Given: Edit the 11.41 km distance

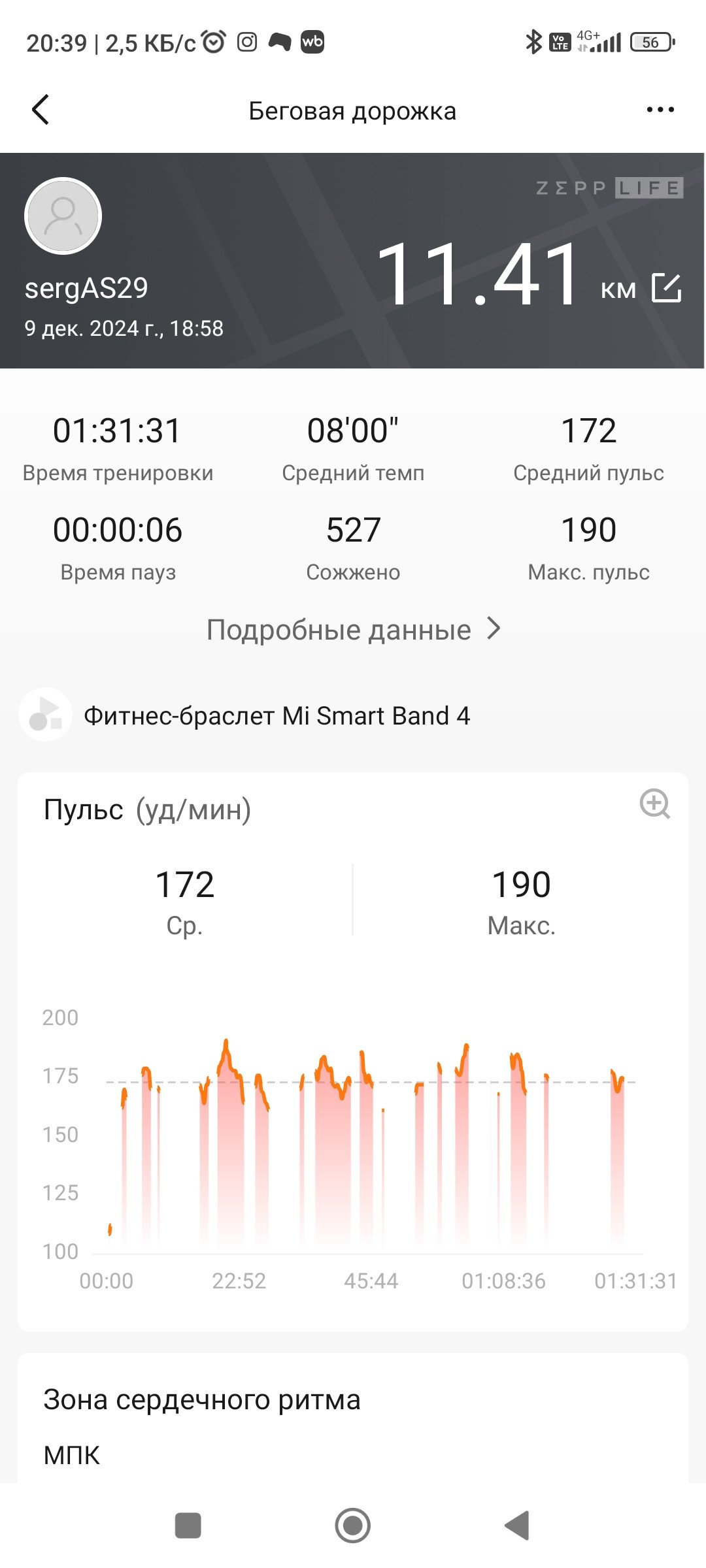Looking at the screenshot, I should [667, 287].
